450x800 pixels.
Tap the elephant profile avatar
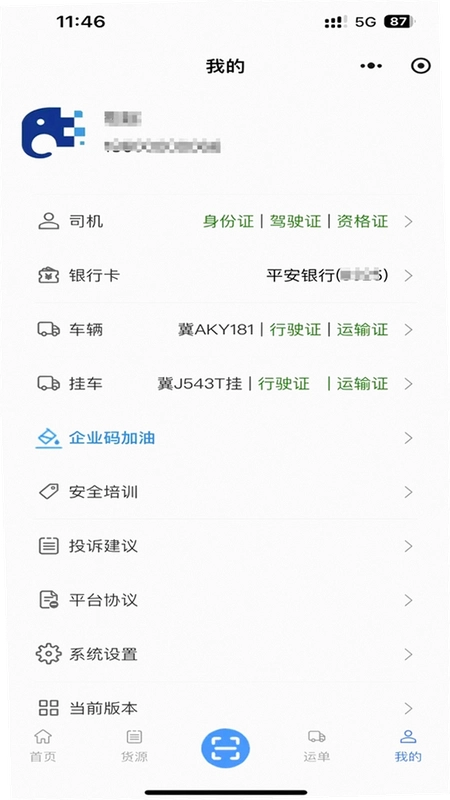click(53, 132)
